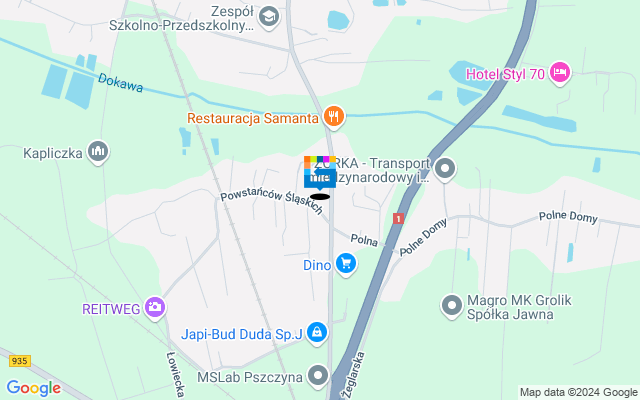Tap the Dino shopping cart marker
This screenshot has width=640, height=400.
pos(346,264)
